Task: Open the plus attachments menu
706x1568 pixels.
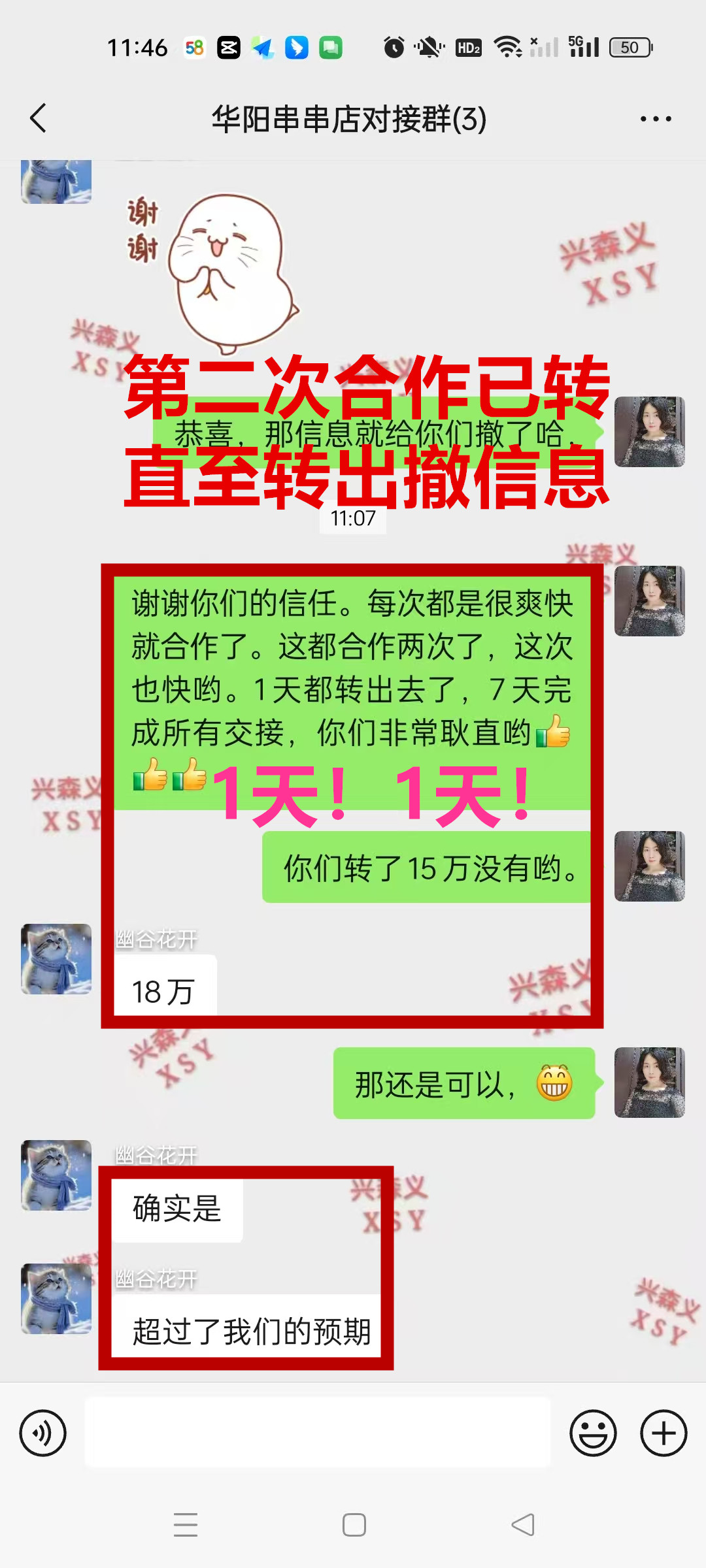Action: pyautogui.click(x=663, y=1433)
